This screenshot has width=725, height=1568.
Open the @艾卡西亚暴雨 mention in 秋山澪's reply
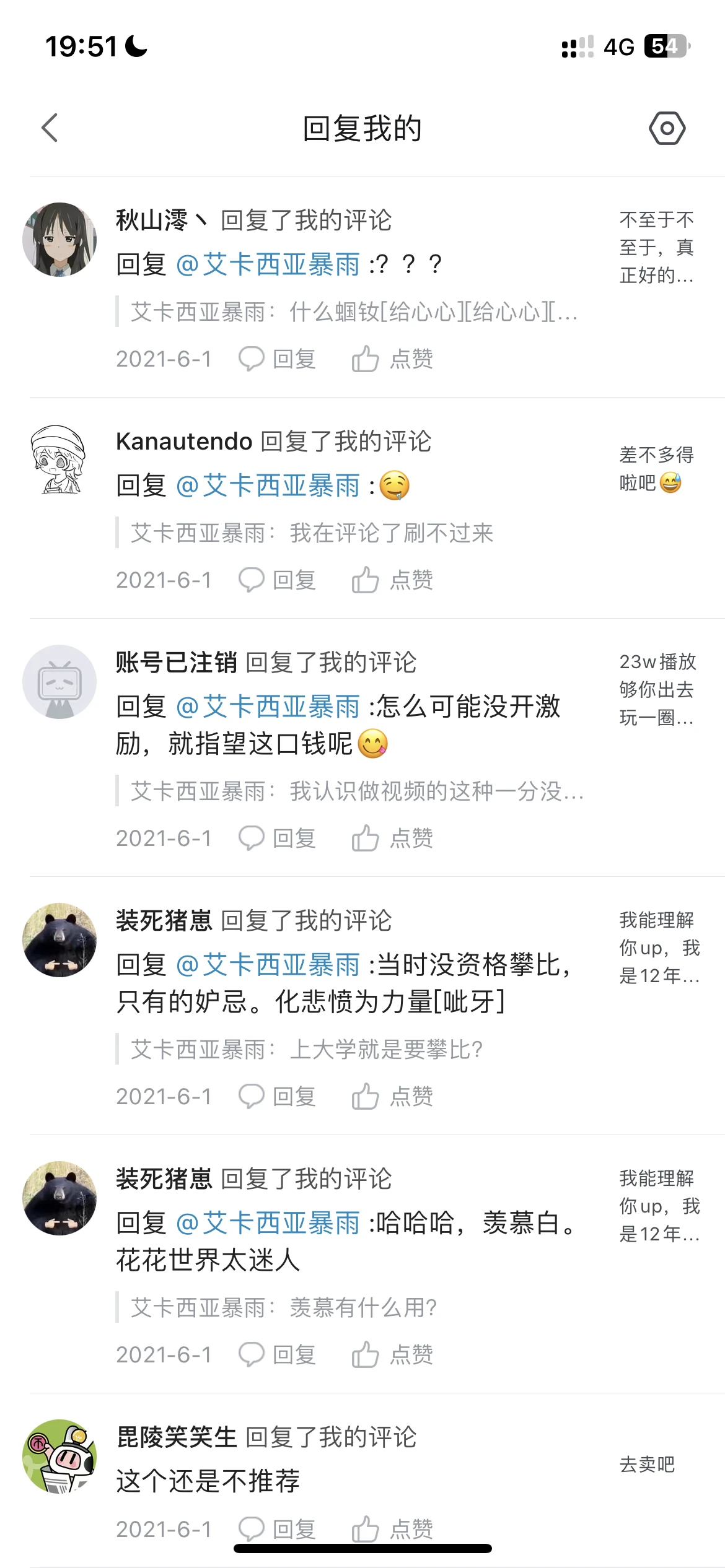click(x=268, y=265)
